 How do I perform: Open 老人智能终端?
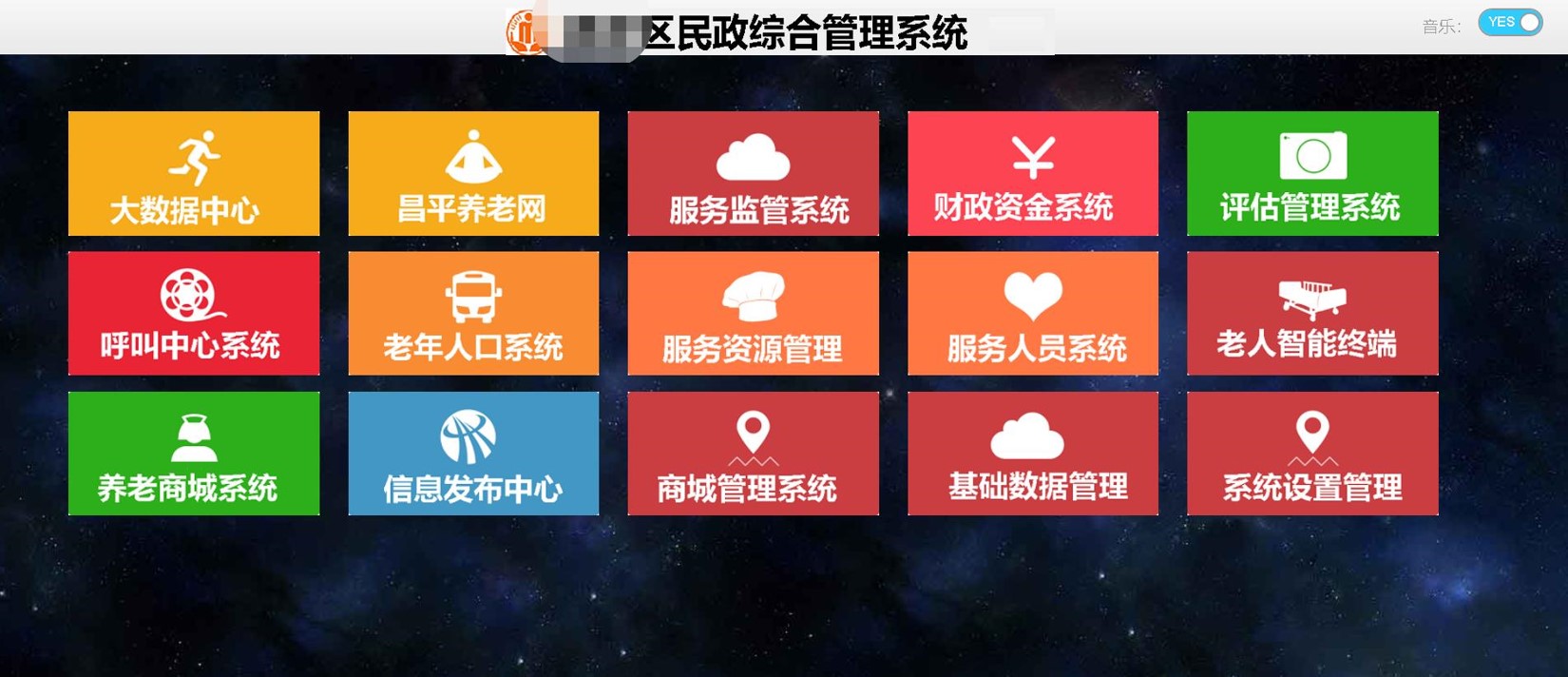(x=1312, y=313)
